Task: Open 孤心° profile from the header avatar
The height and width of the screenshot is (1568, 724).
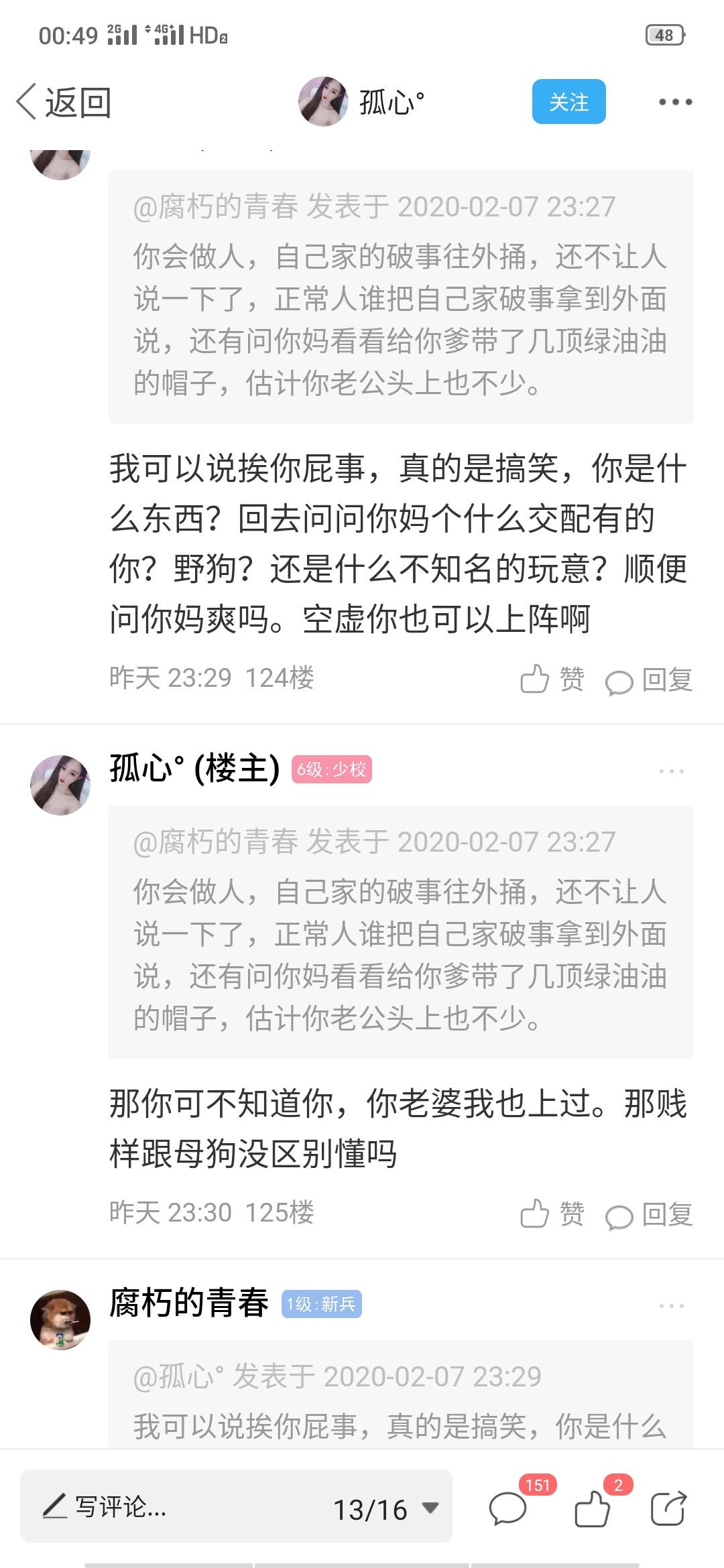Action: pos(323,102)
